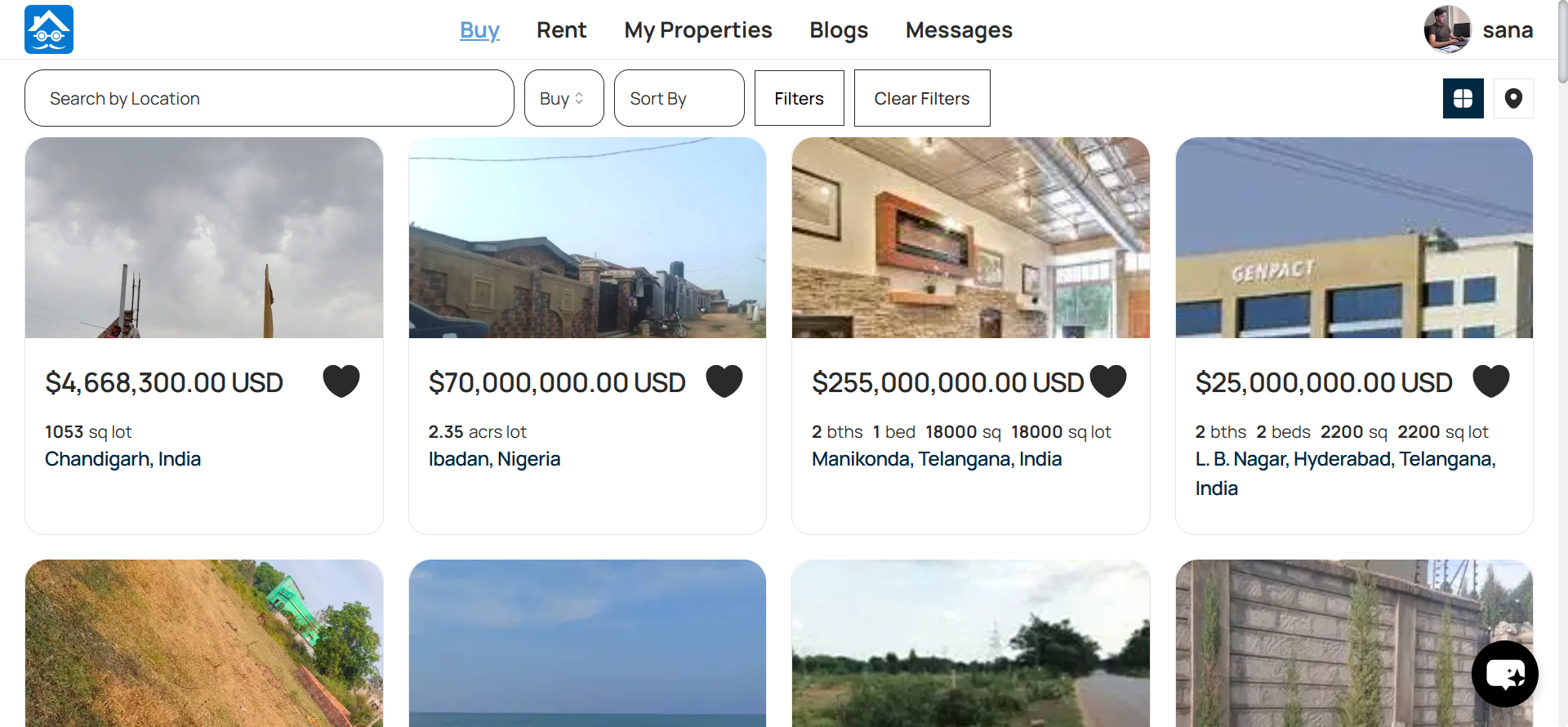Go to My Properties
Image resolution: width=1568 pixels, height=727 pixels.
coord(697,30)
